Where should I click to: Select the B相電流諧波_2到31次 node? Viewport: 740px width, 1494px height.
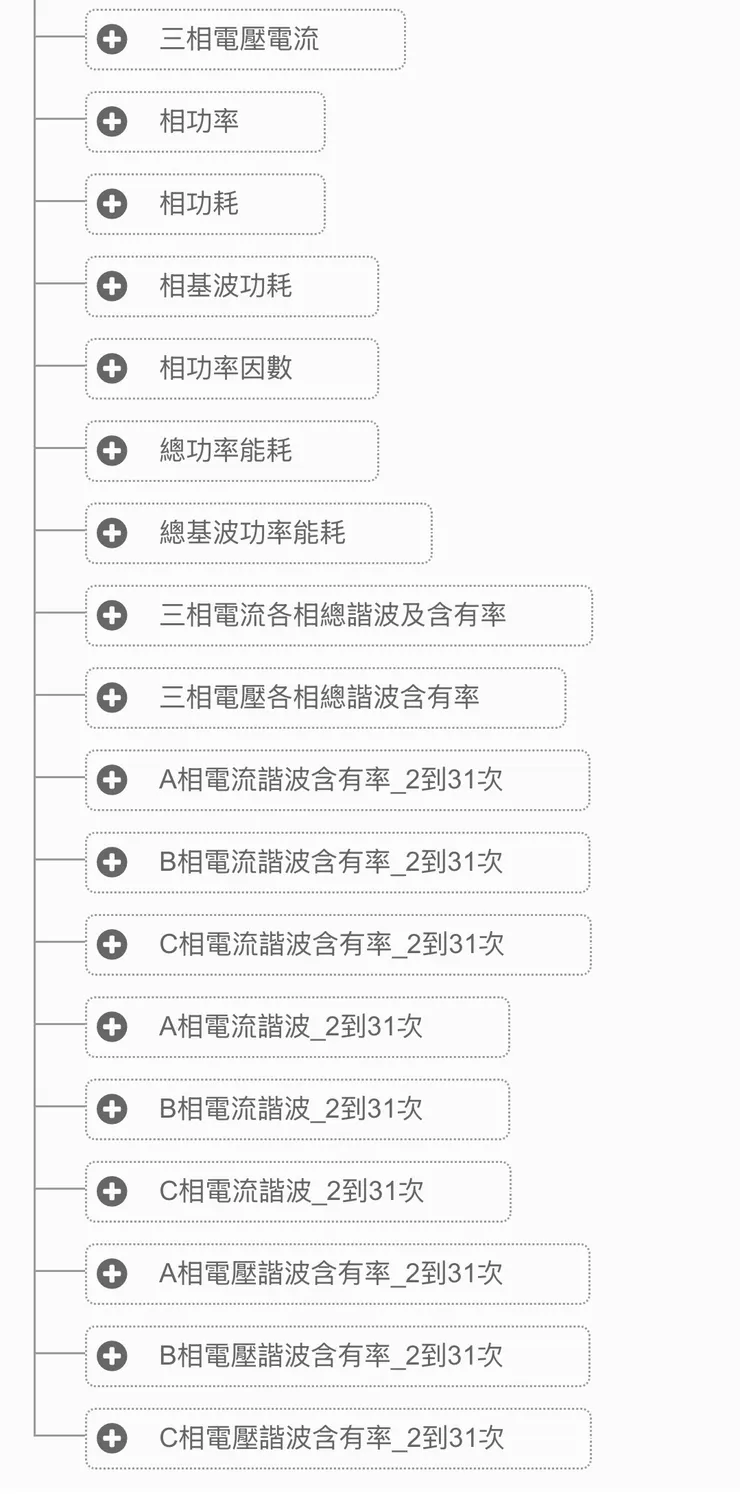[111, 1108]
